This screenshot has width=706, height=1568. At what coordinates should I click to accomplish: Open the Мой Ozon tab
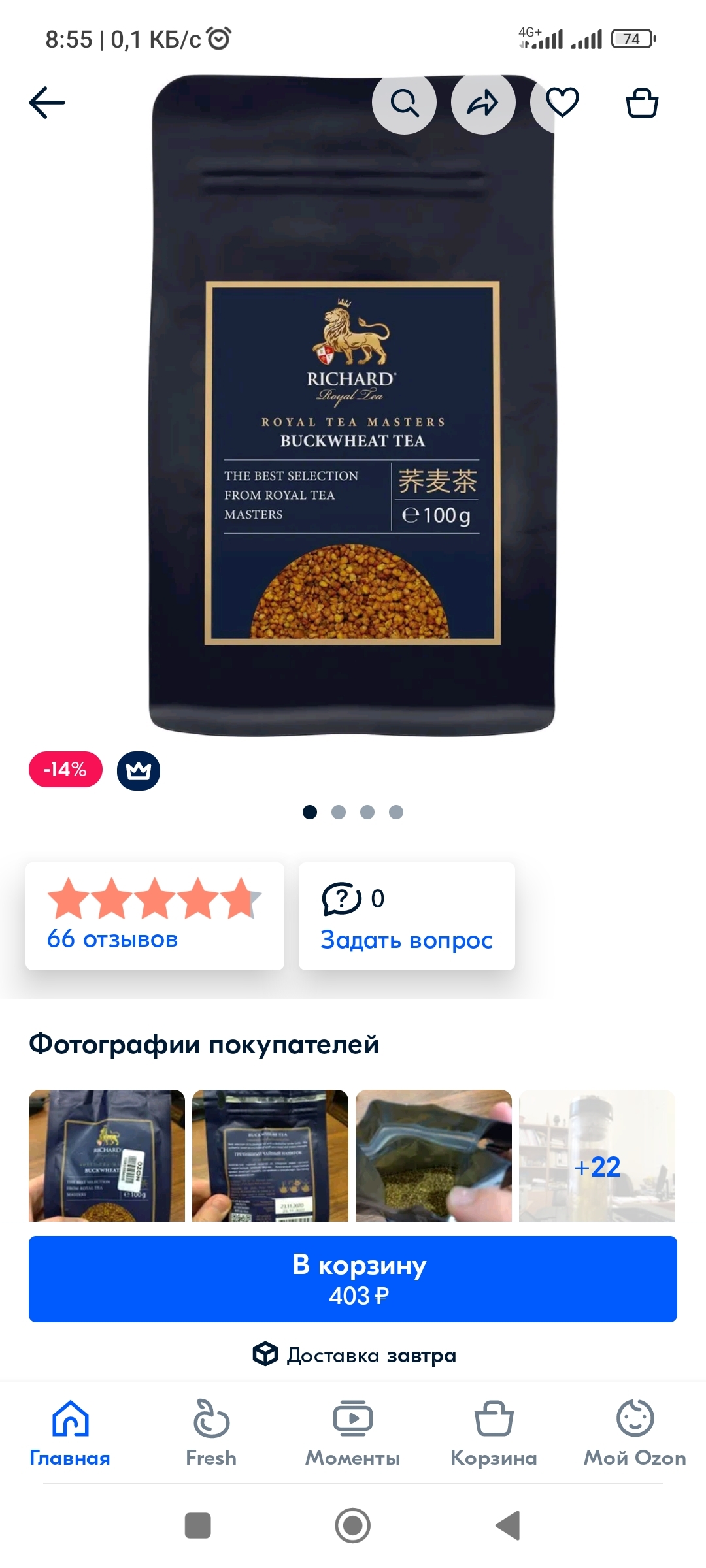click(x=635, y=1432)
